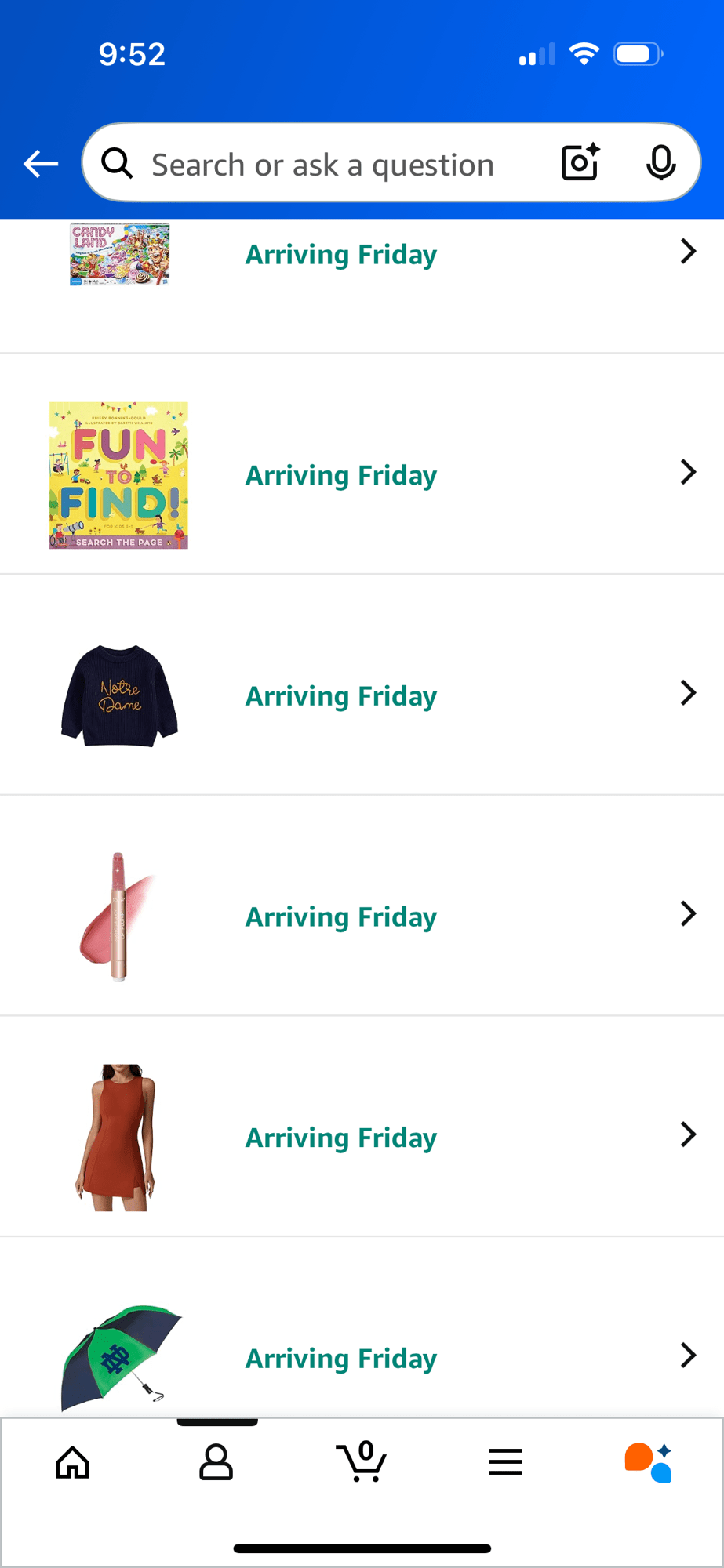View the Fun to Find book order

[x=362, y=475]
